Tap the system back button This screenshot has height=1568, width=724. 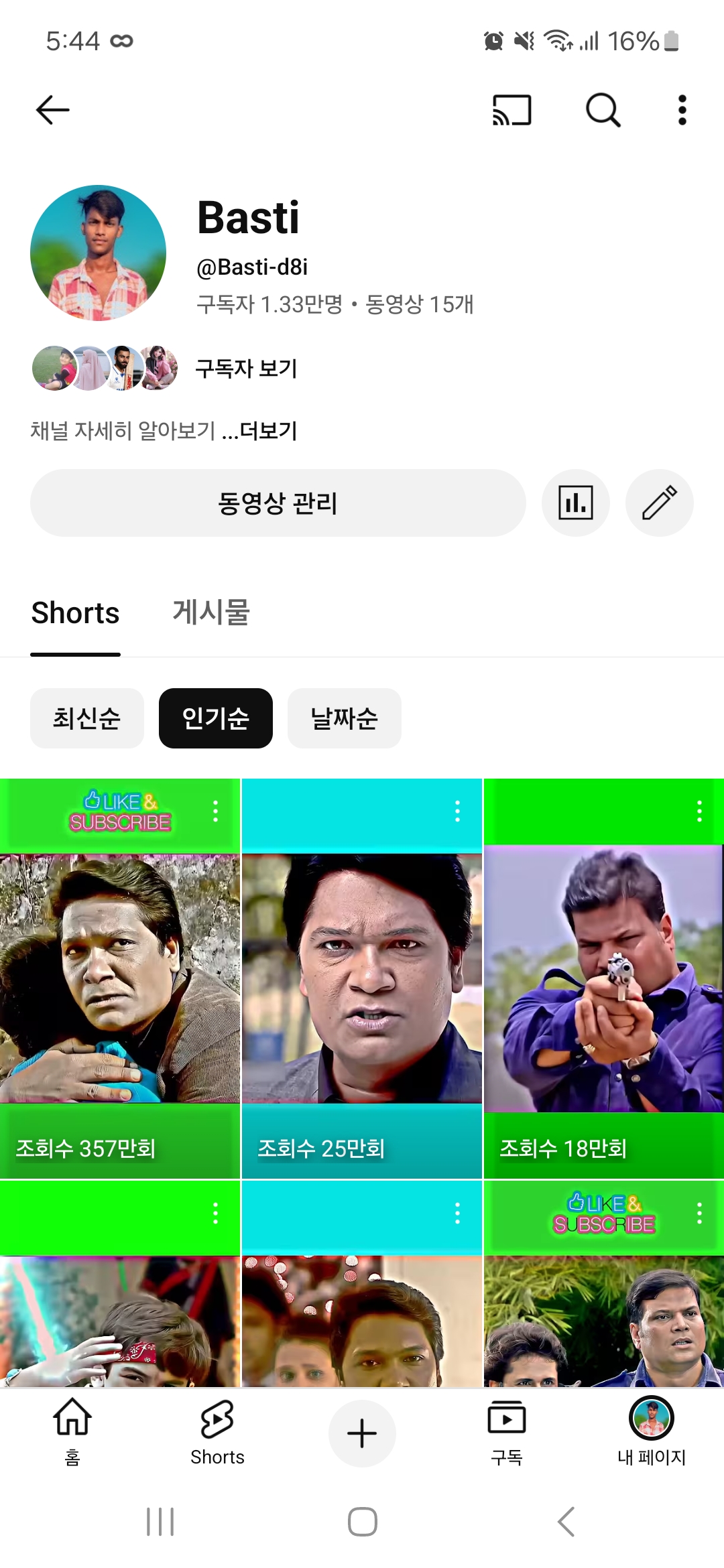(x=566, y=1522)
